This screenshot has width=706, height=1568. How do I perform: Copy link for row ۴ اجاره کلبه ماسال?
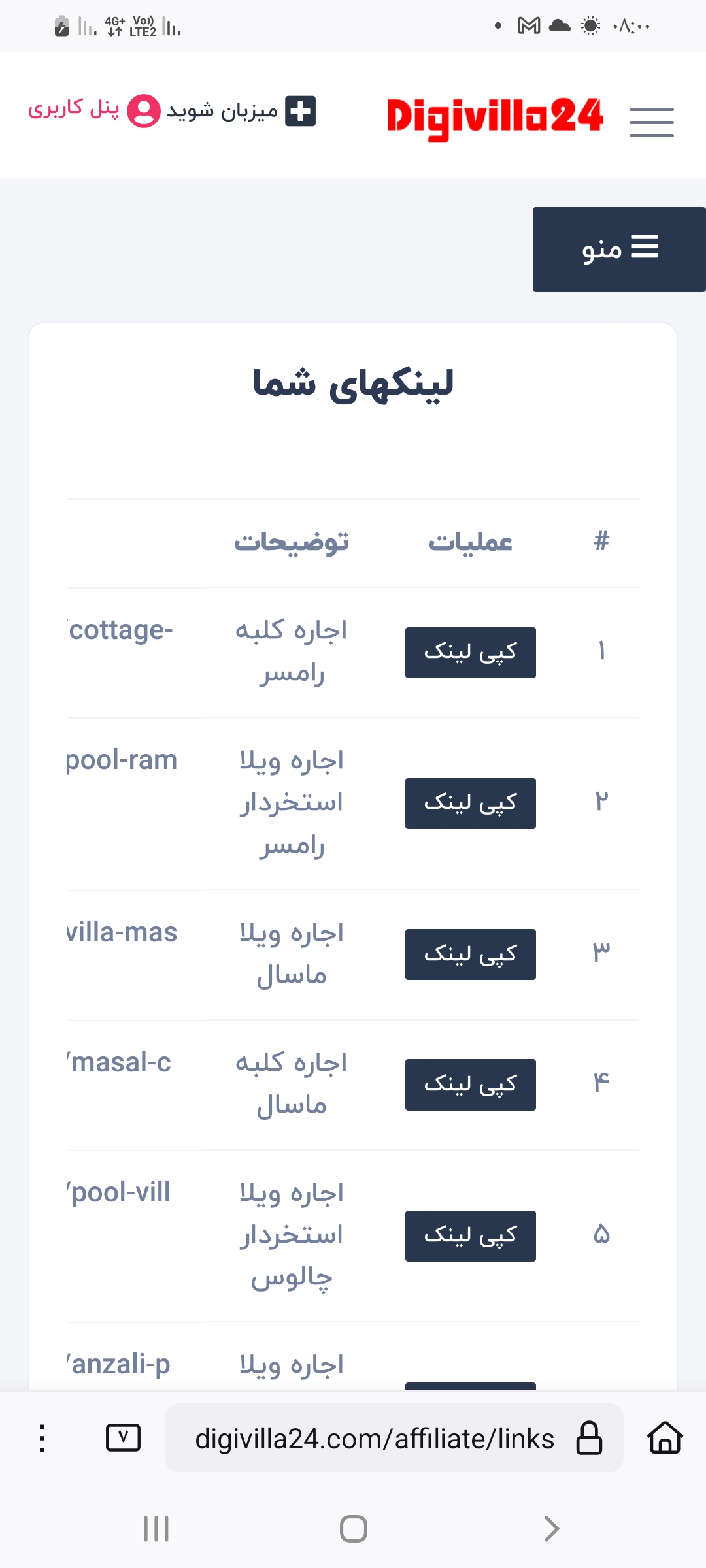pyautogui.click(x=471, y=1085)
